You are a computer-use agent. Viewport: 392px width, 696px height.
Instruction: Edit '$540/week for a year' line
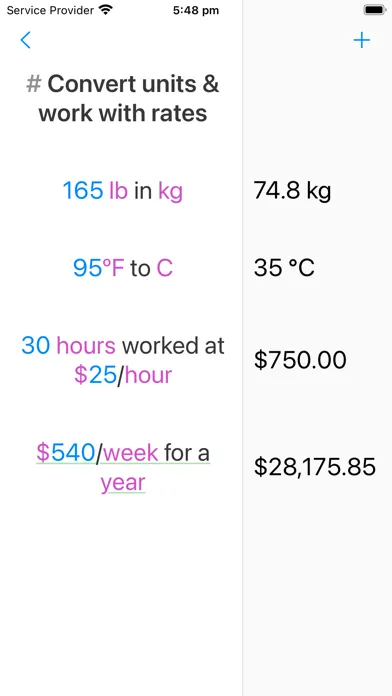tap(123, 467)
